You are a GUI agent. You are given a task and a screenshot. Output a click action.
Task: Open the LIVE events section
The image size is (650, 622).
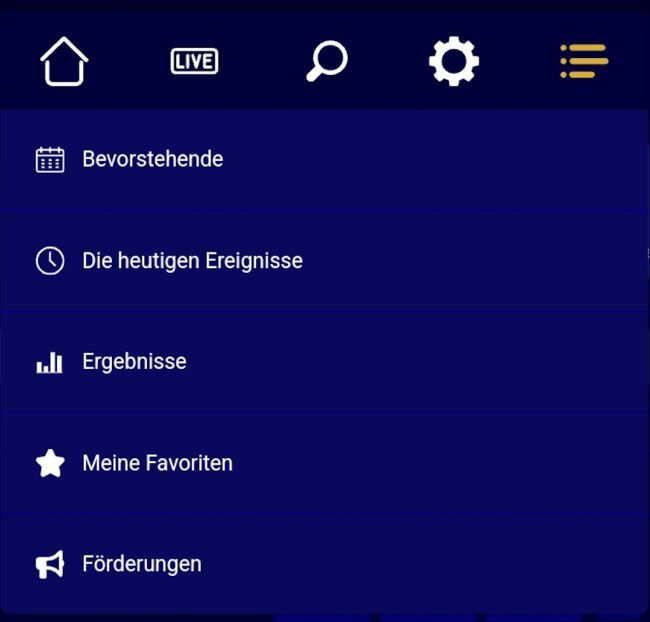[194, 62]
